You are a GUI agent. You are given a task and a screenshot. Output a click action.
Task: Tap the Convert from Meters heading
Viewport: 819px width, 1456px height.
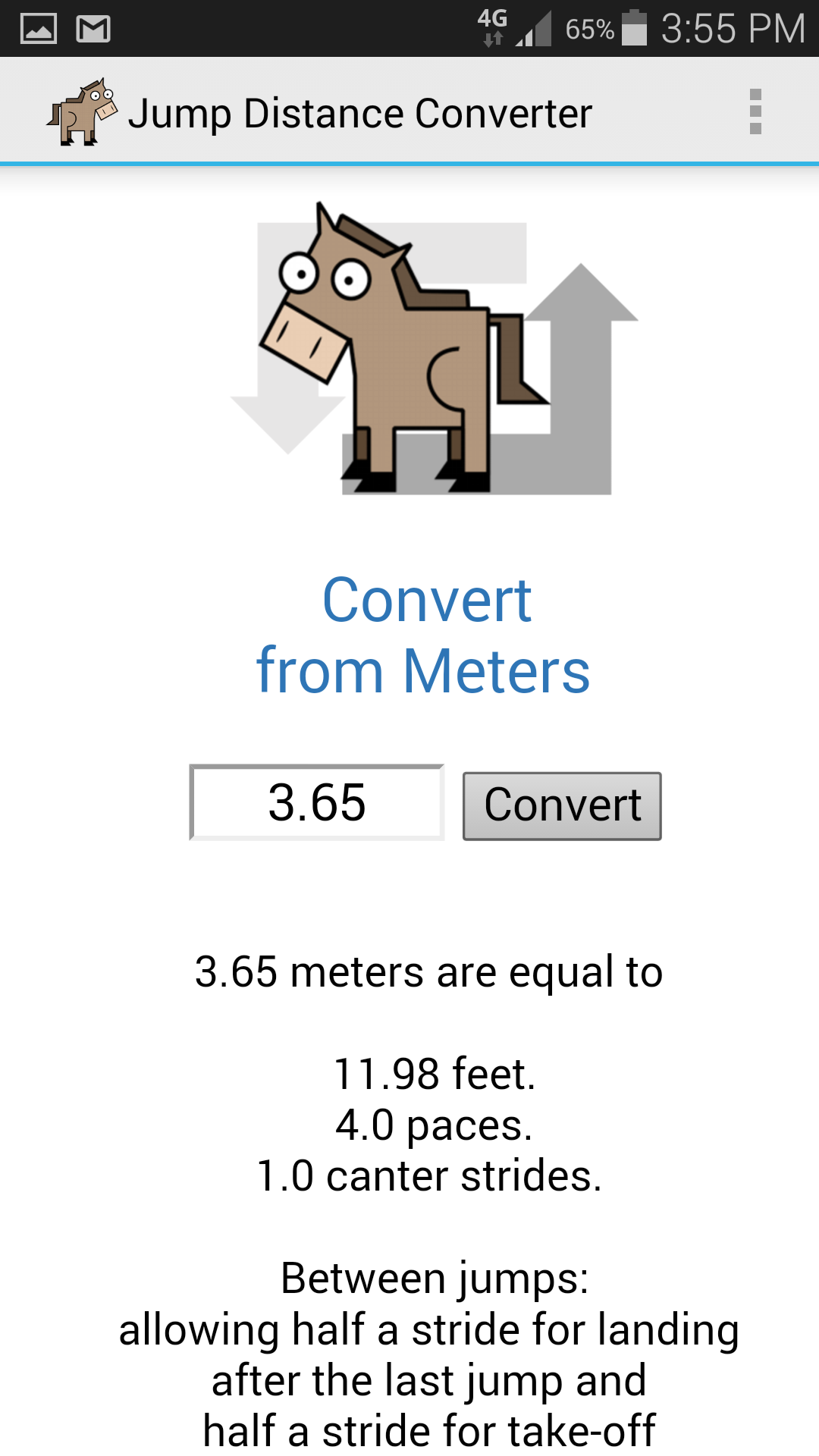point(425,633)
